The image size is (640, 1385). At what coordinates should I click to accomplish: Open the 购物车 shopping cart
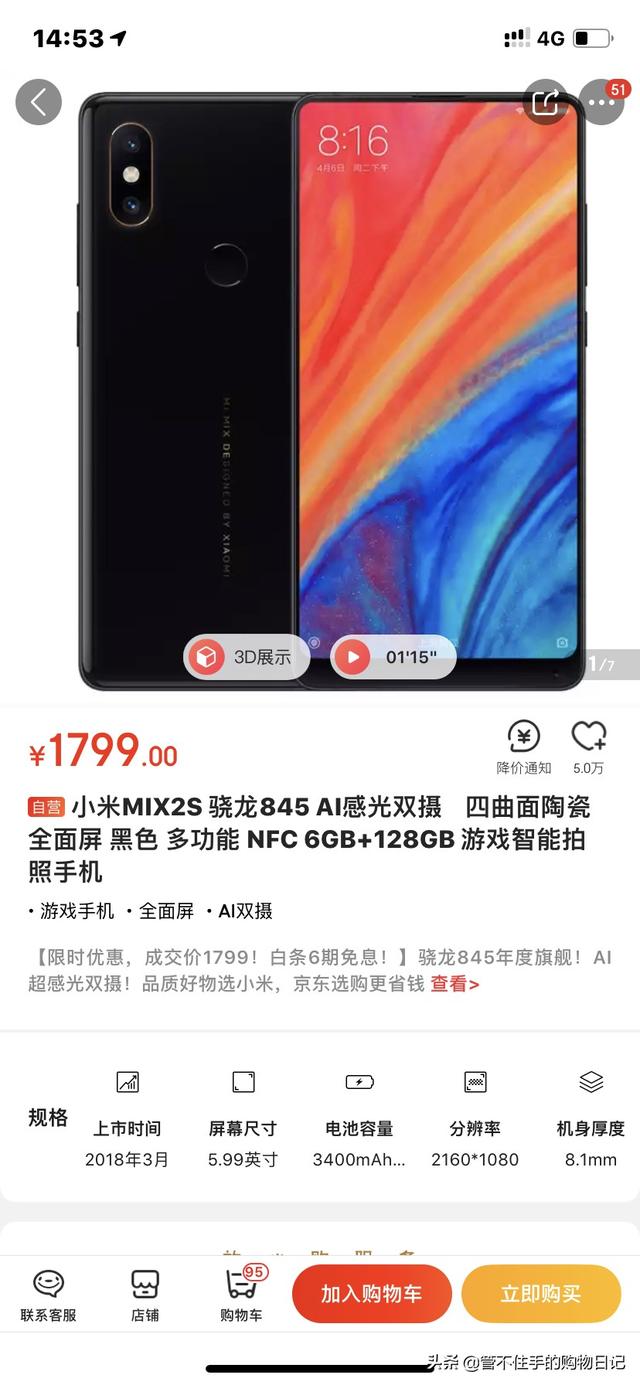(x=241, y=1294)
